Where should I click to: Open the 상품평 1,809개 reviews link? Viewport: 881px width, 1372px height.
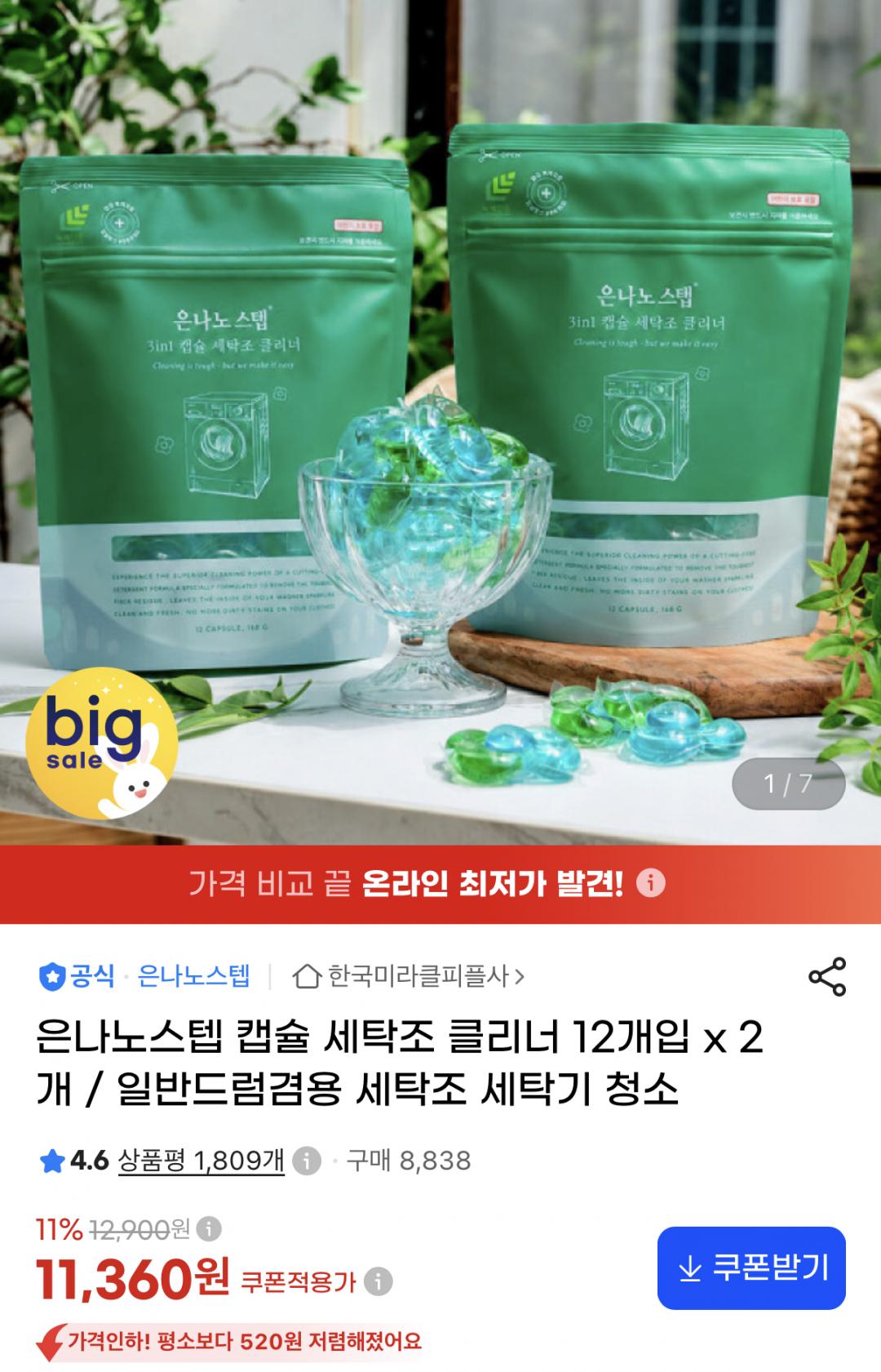[x=201, y=1160]
